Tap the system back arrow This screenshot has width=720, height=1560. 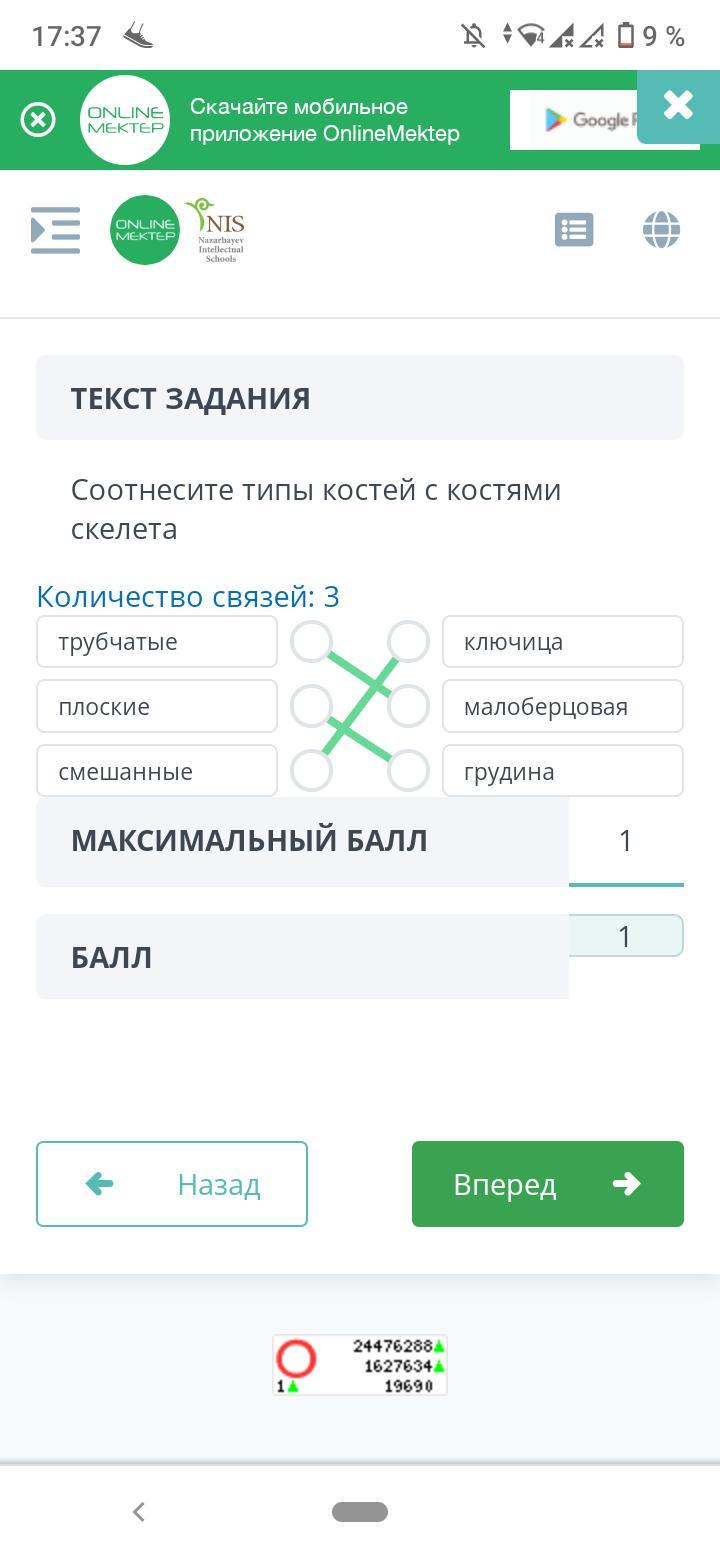139,1512
